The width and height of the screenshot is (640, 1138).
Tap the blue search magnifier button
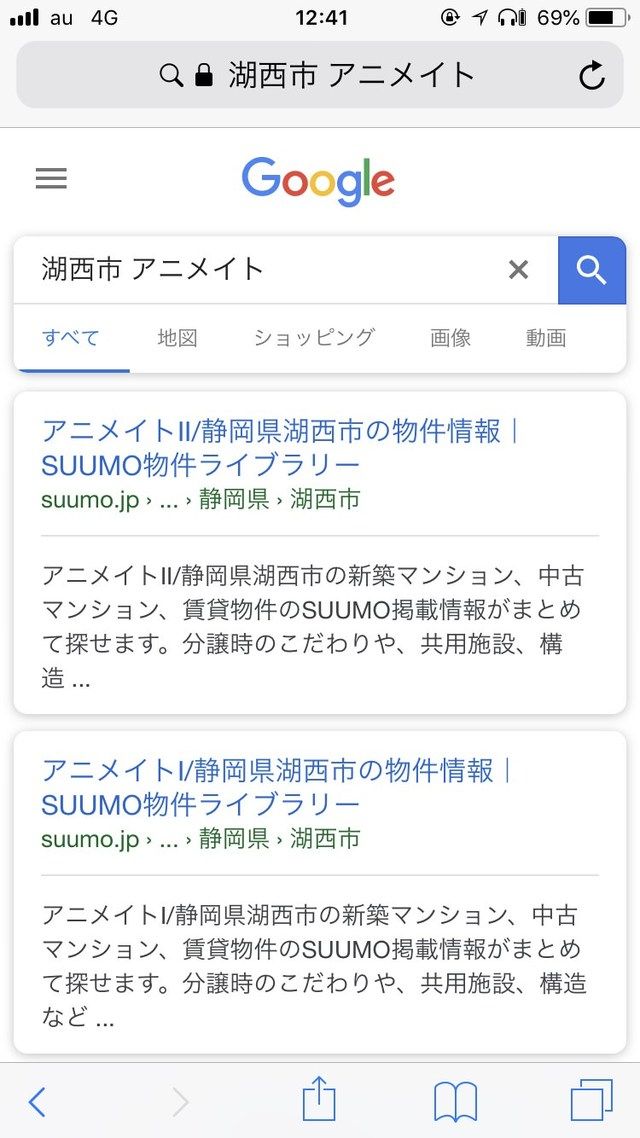click(591, 270)
